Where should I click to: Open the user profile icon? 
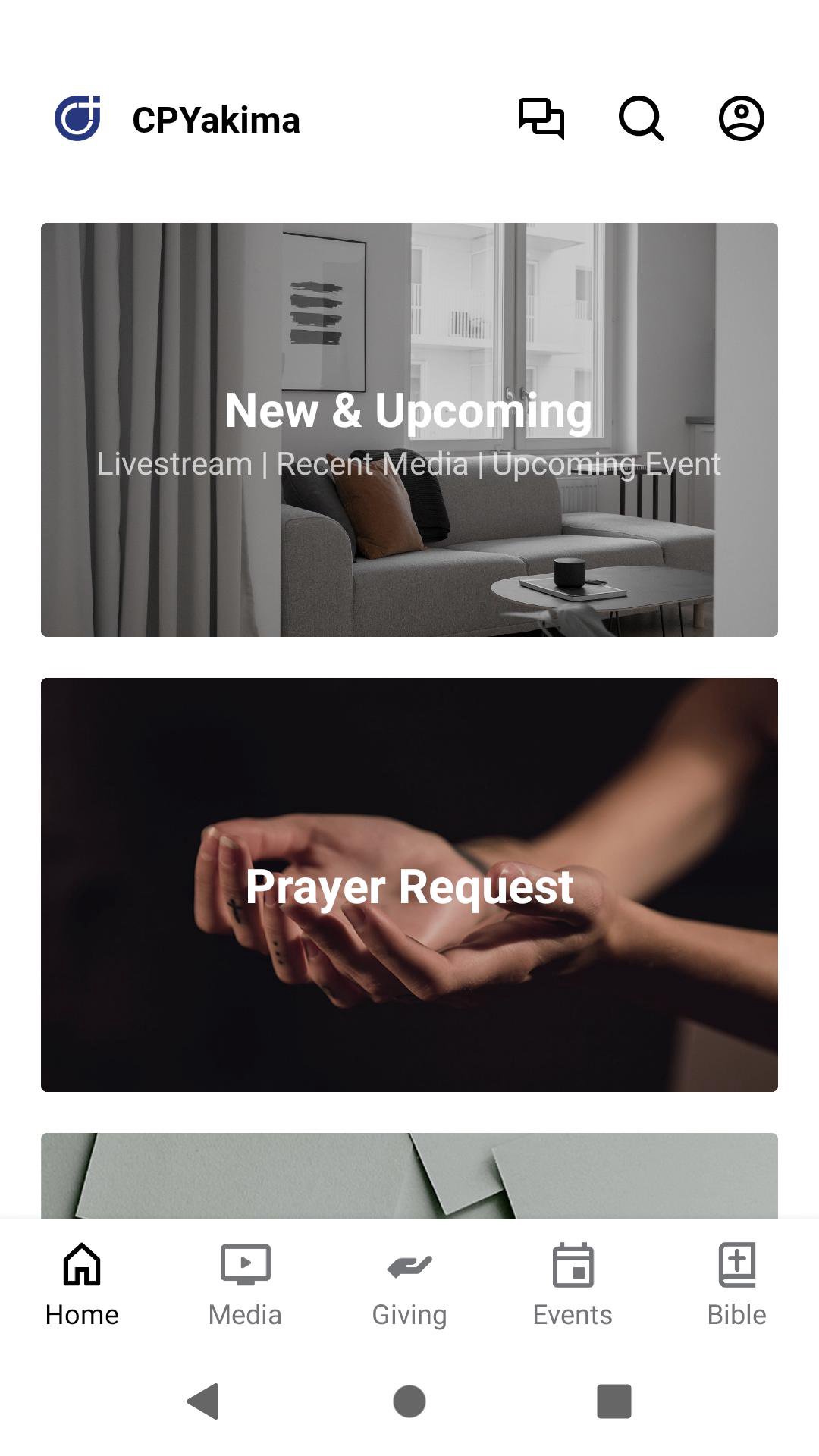tap(741, 119)
